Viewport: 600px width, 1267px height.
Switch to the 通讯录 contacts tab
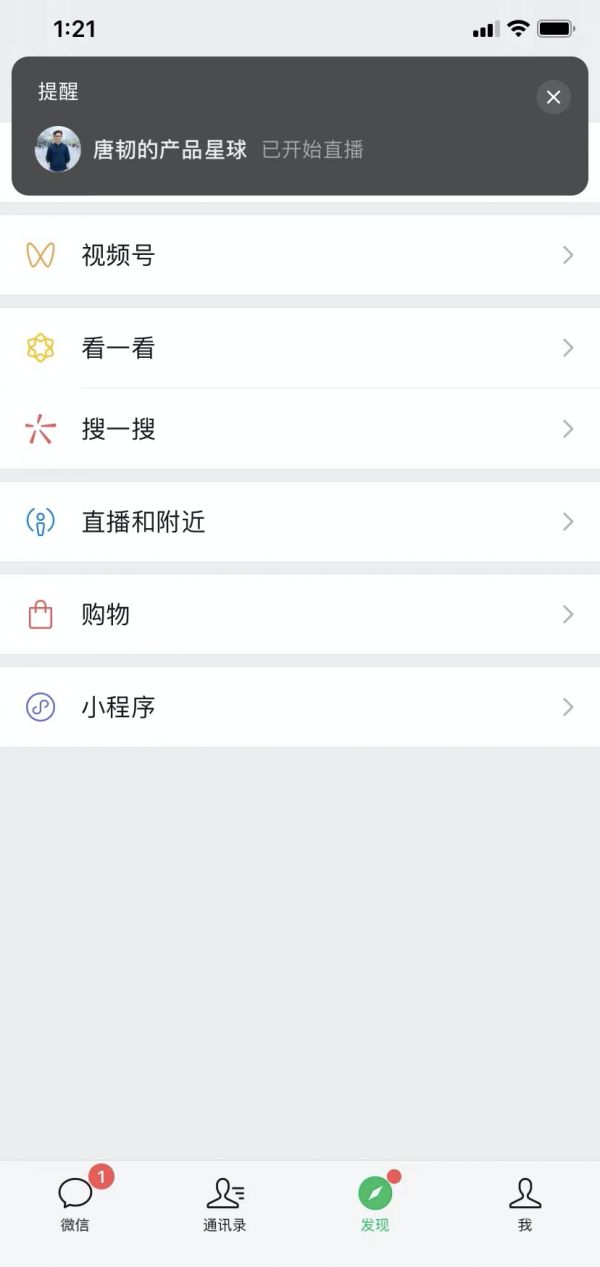pos(225,1203)
